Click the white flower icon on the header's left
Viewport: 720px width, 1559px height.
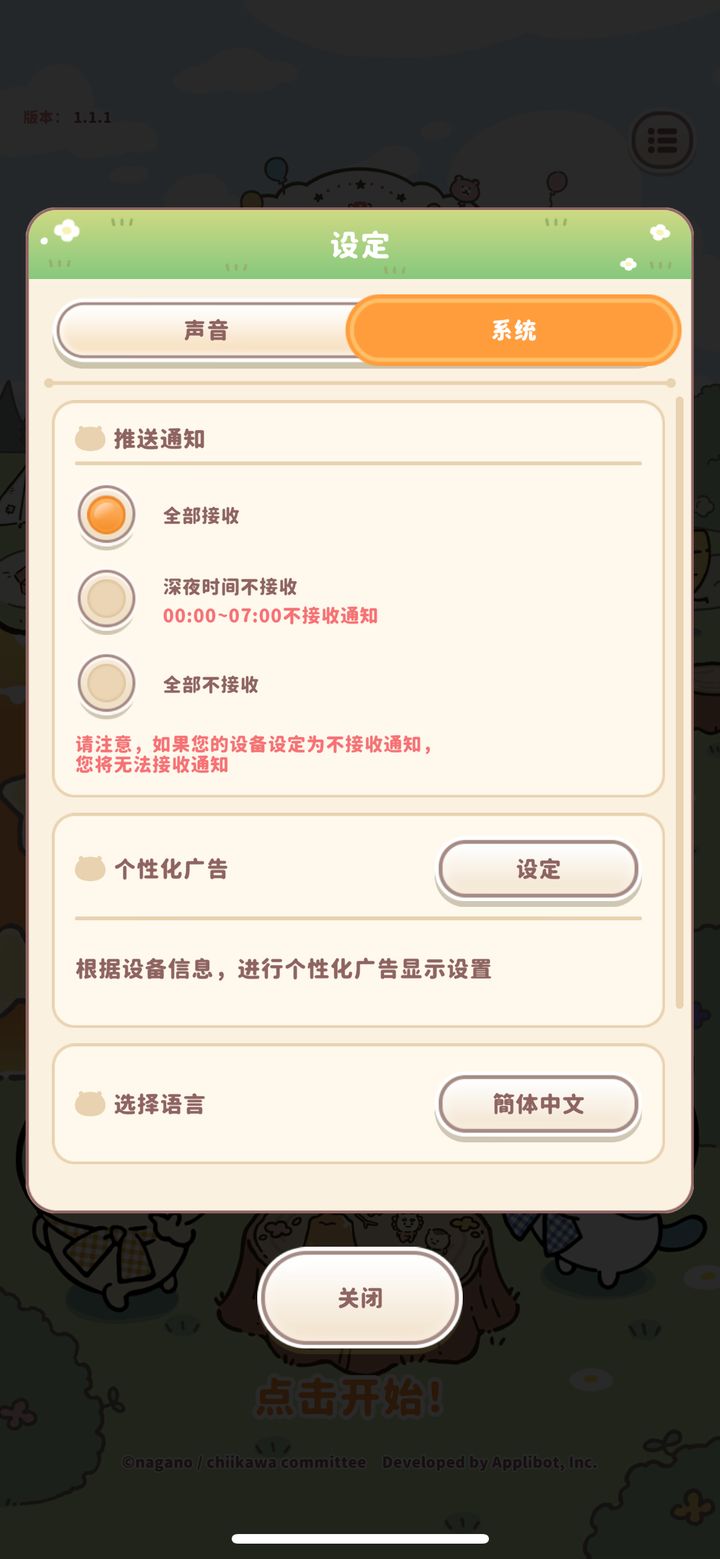click(64, 232)
